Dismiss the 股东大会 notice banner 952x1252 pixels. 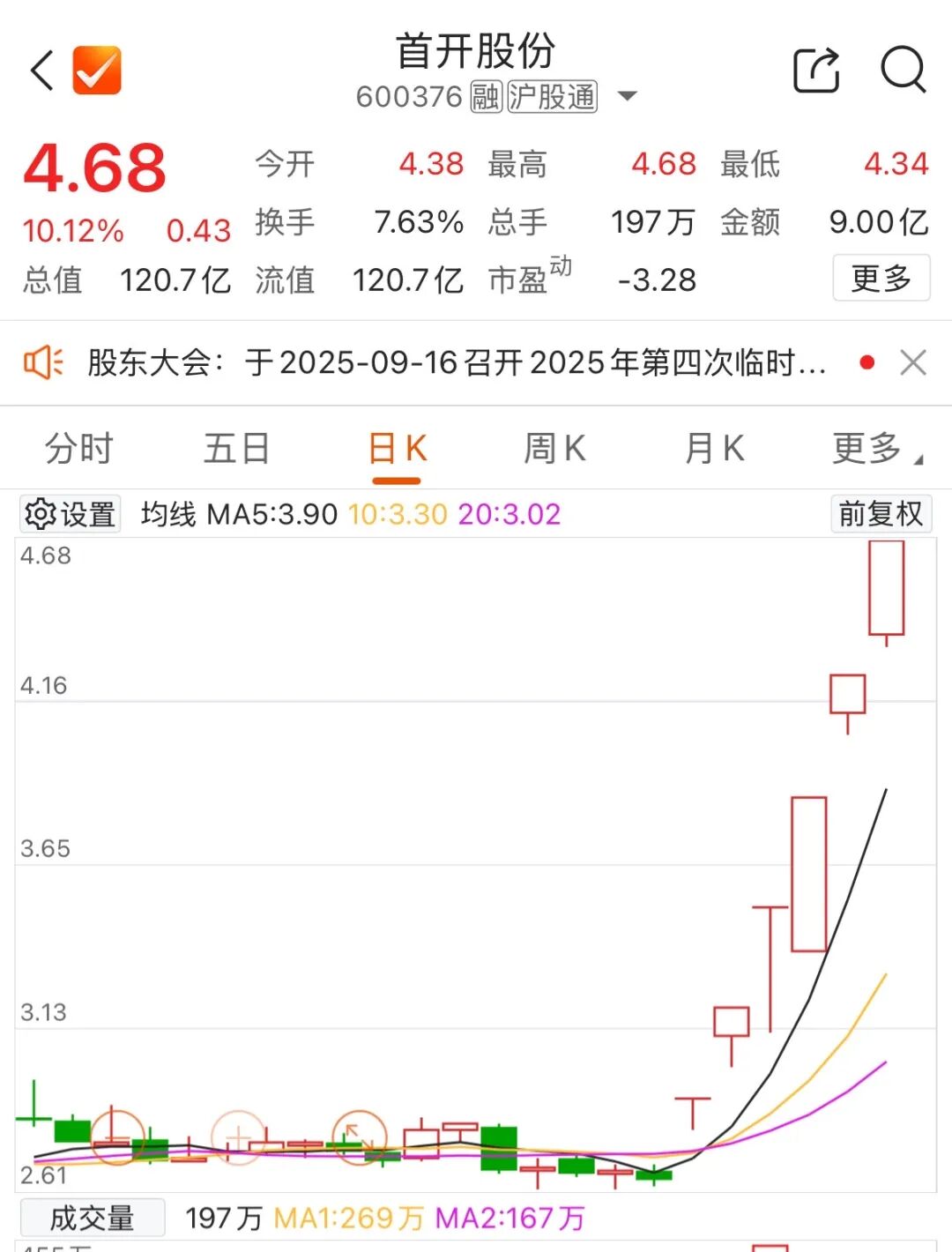pyautogui.click(x=913, y=362)
